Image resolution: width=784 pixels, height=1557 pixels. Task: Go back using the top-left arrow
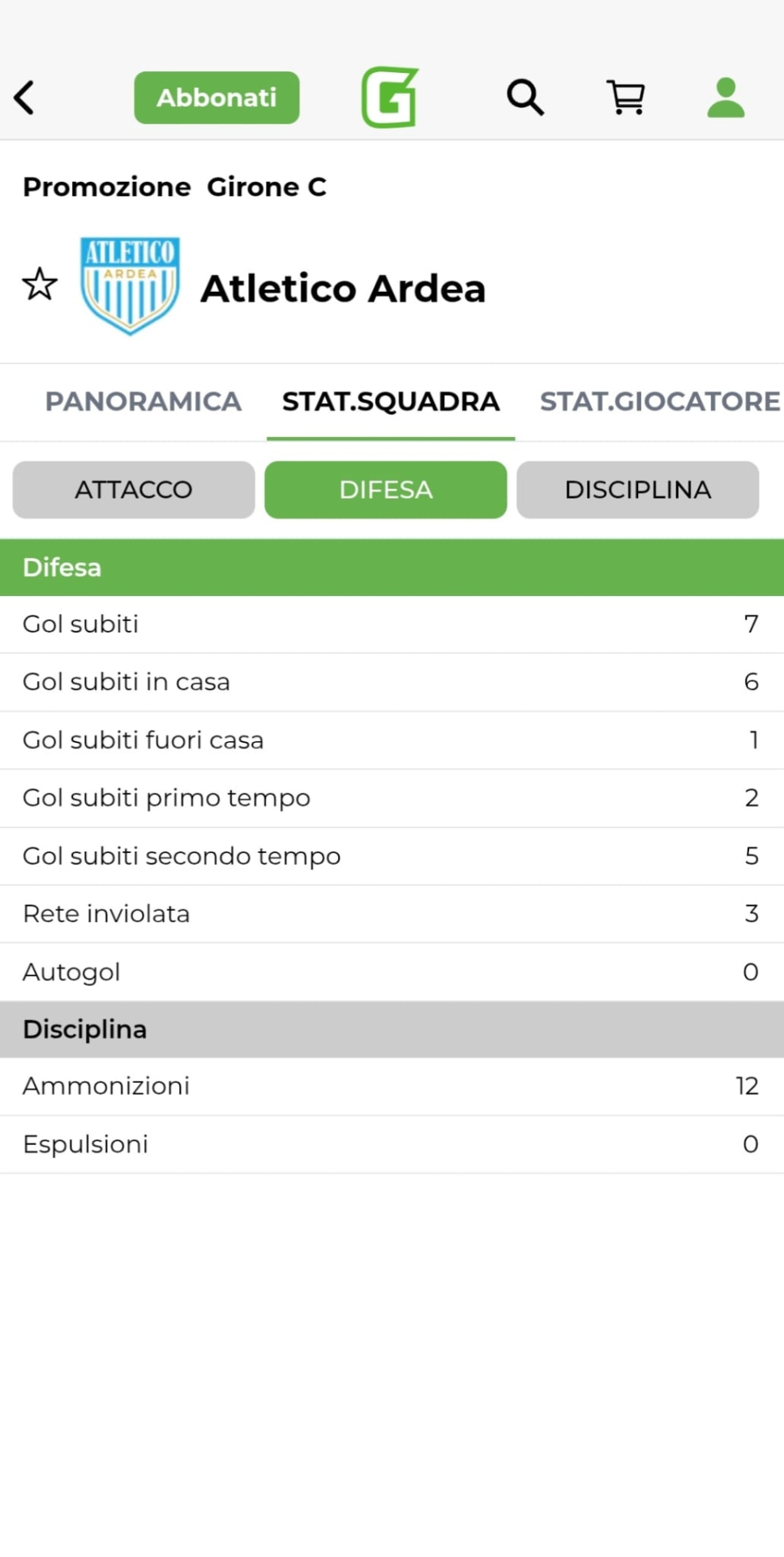tap(25, 98)
